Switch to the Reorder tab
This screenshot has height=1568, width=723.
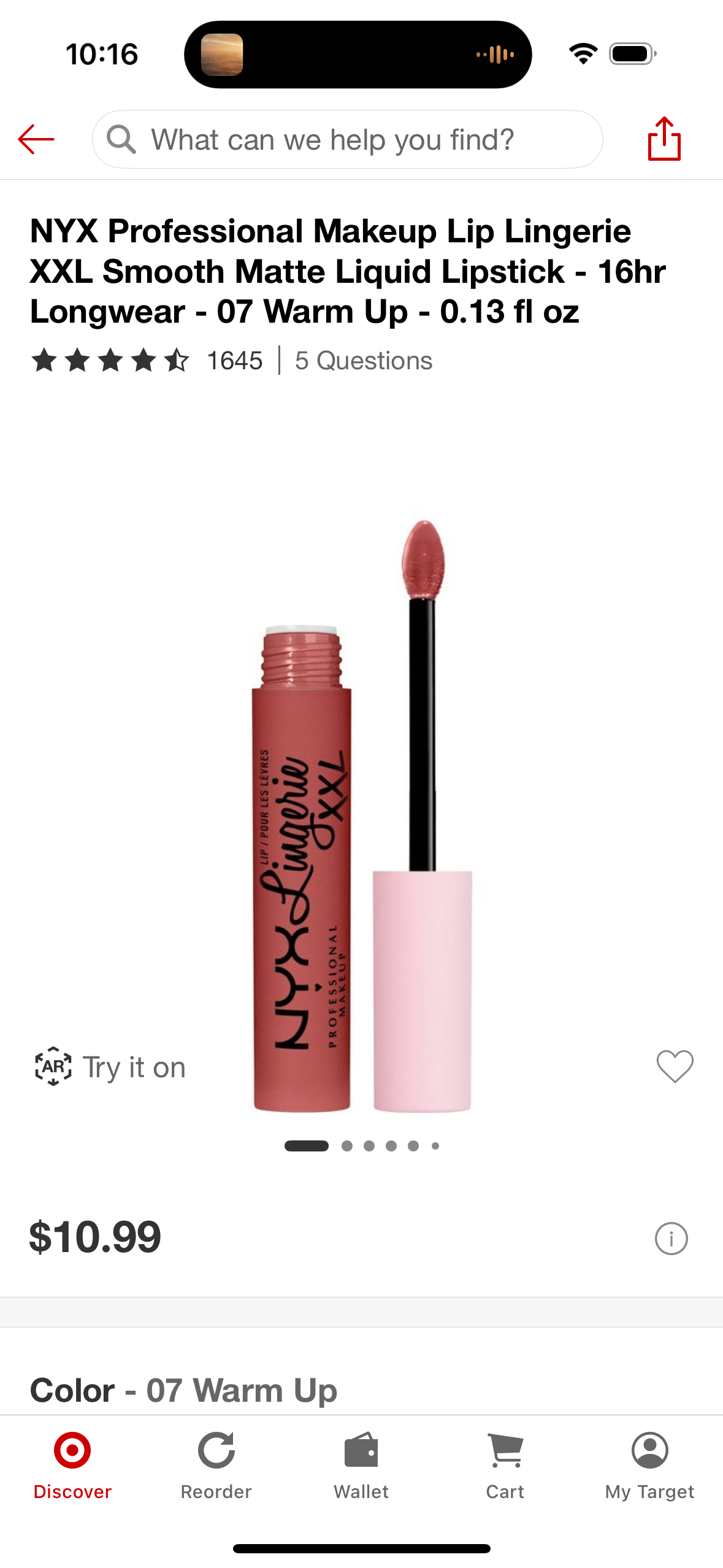[x=216, y=1465]
